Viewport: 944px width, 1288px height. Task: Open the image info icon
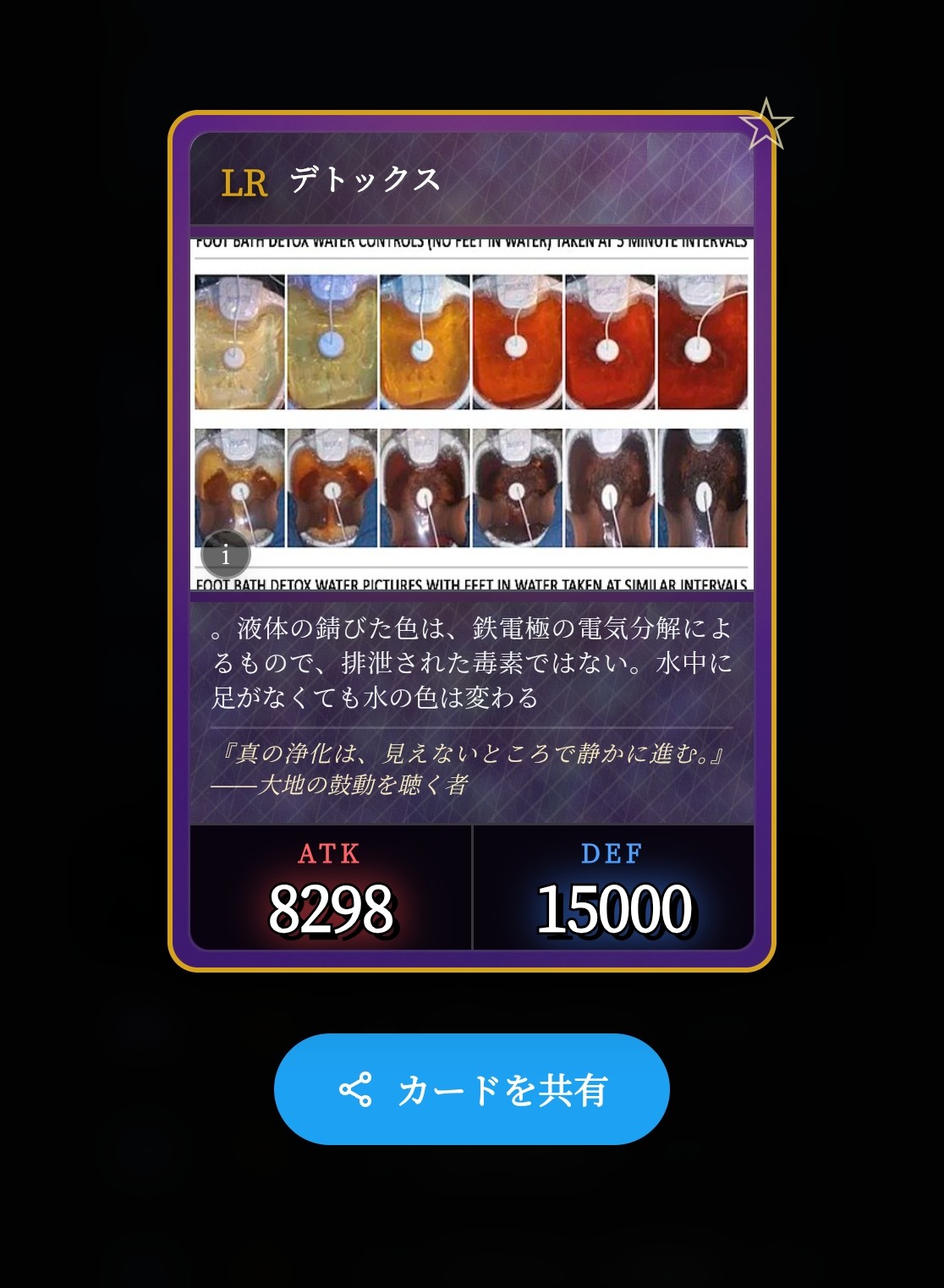point(226,555)
